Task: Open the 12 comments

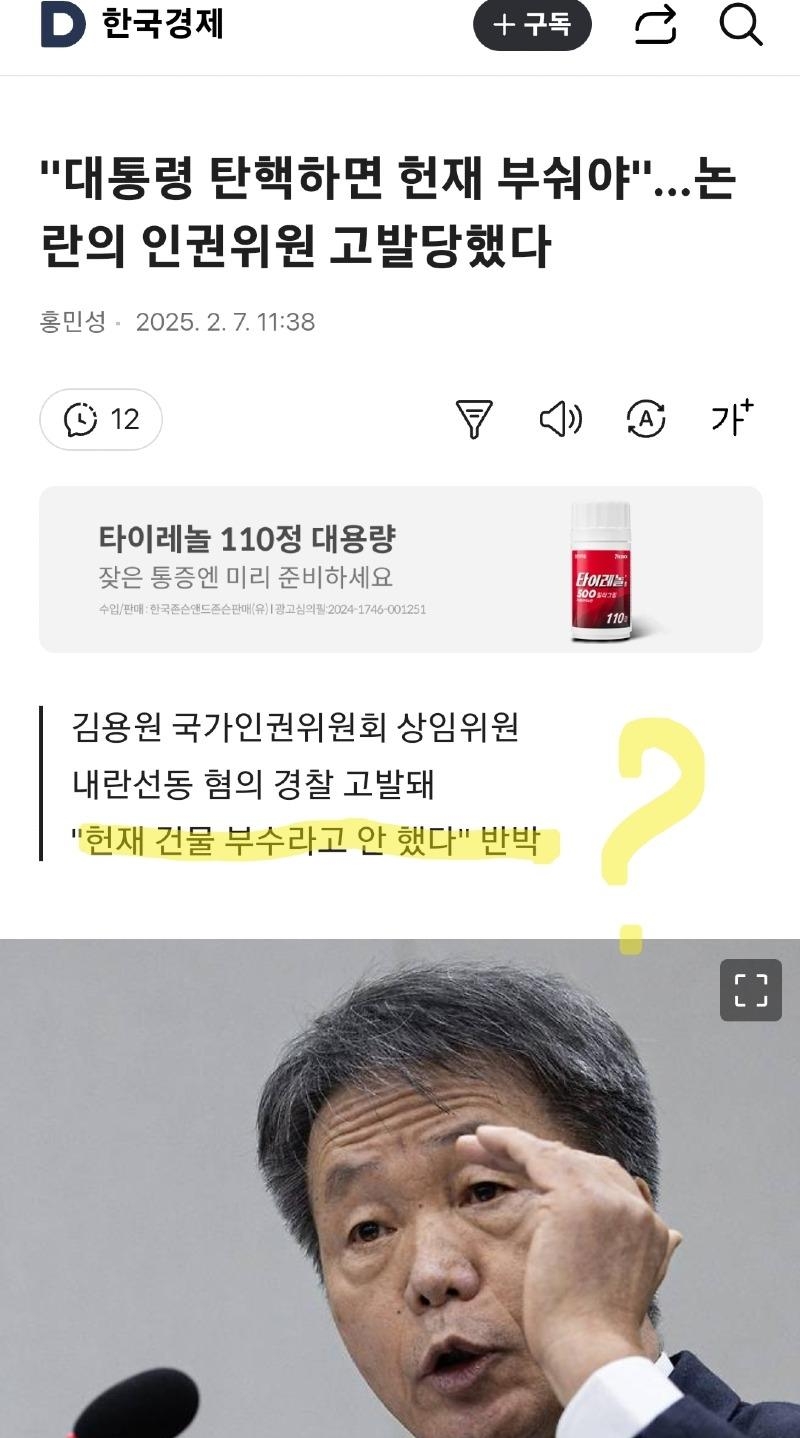Action: coord(101,419)
